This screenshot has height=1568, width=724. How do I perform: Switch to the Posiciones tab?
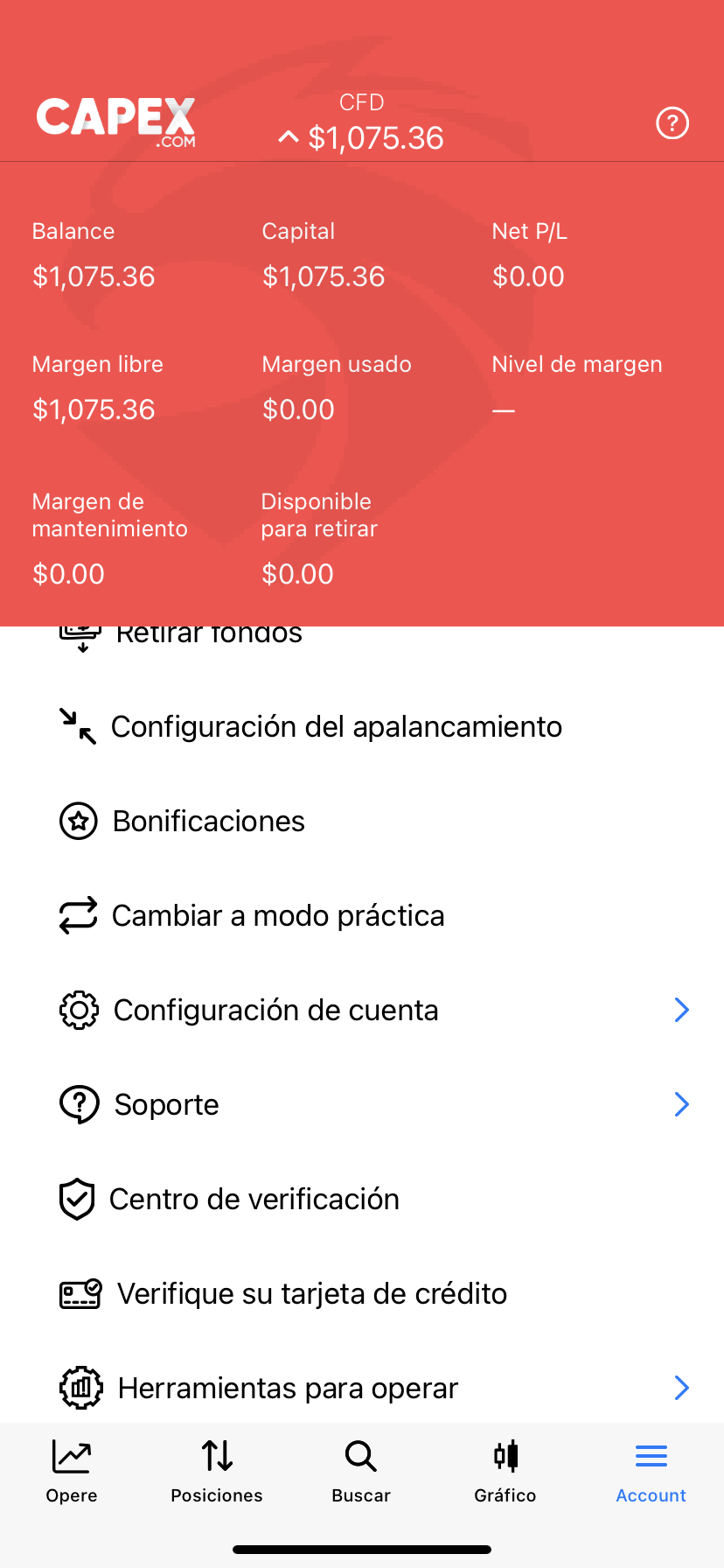point(217,1472)
